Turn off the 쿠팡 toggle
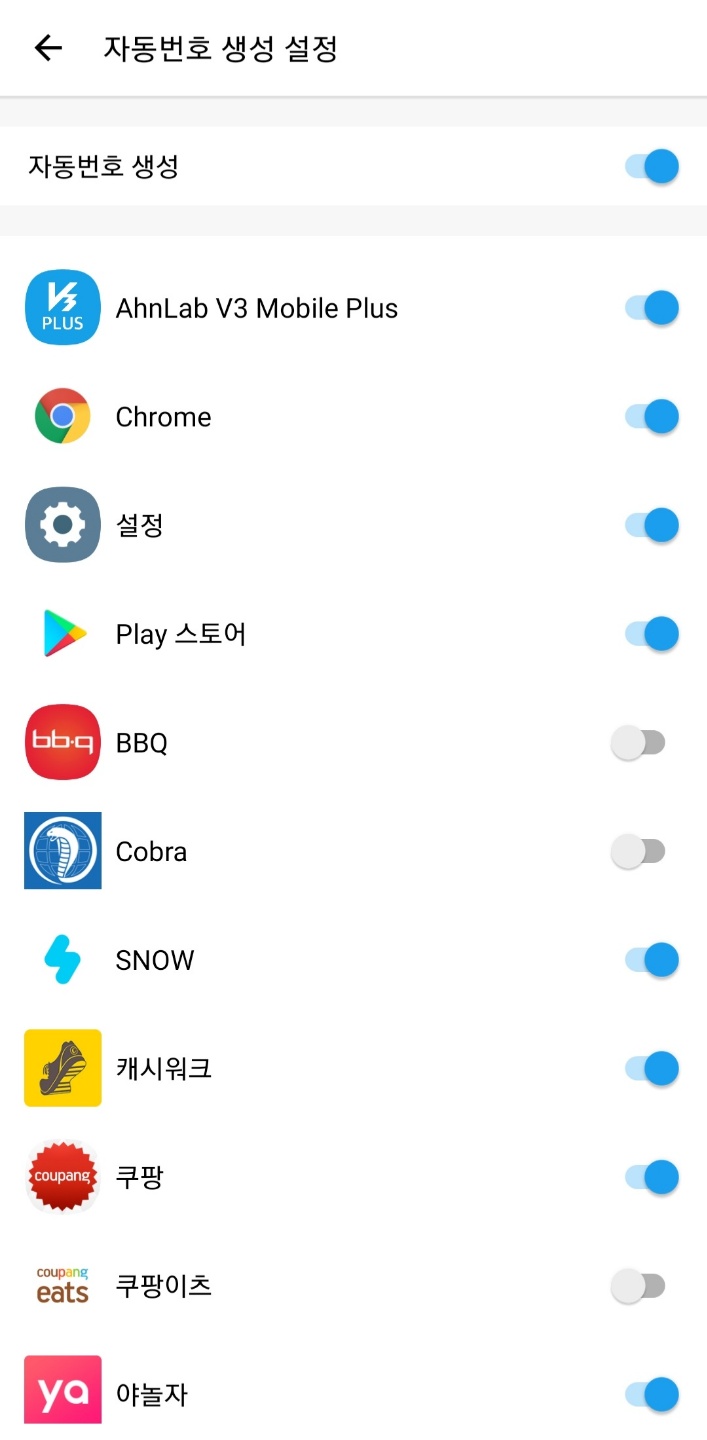This screenshot has width=707, height=1440. coord(651,1177)
